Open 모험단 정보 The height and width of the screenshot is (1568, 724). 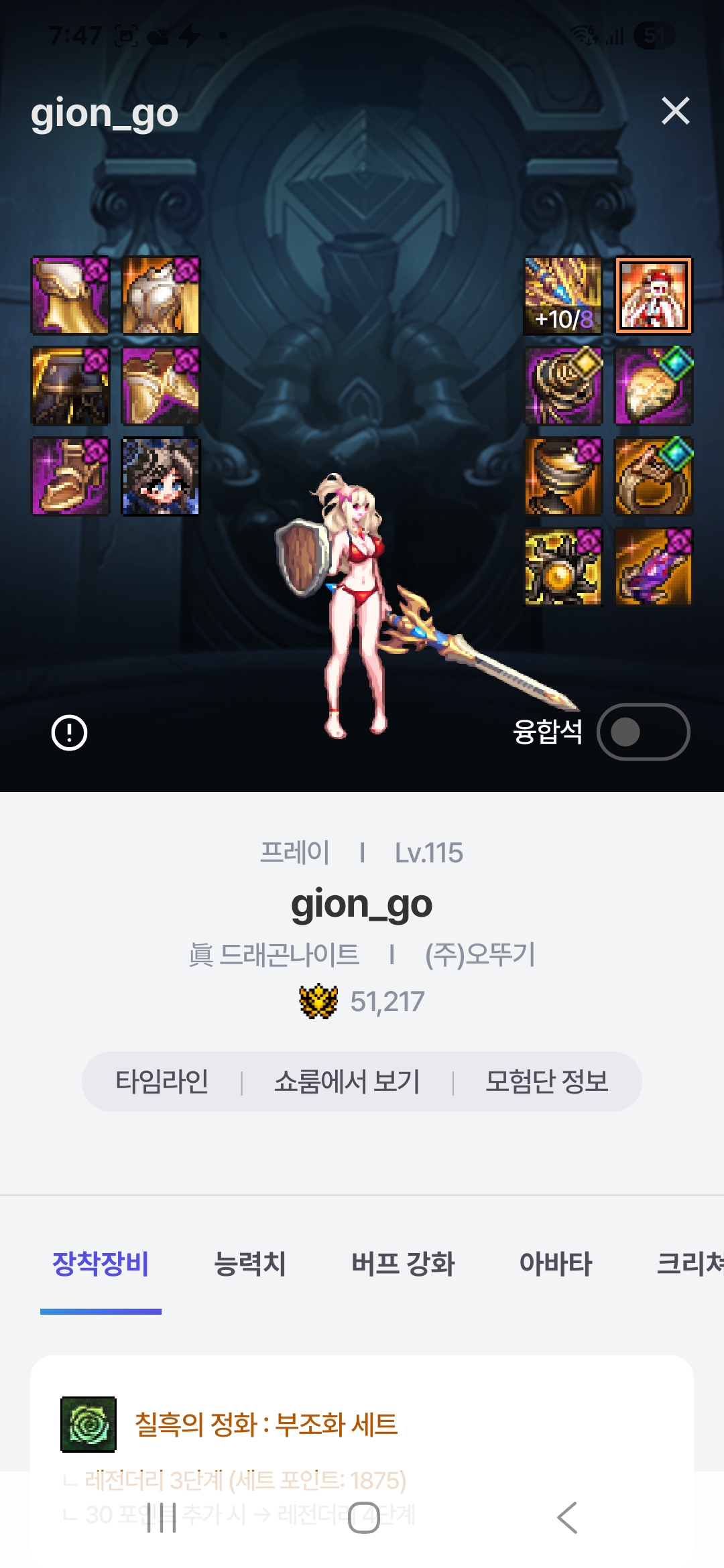(546, 1082)
